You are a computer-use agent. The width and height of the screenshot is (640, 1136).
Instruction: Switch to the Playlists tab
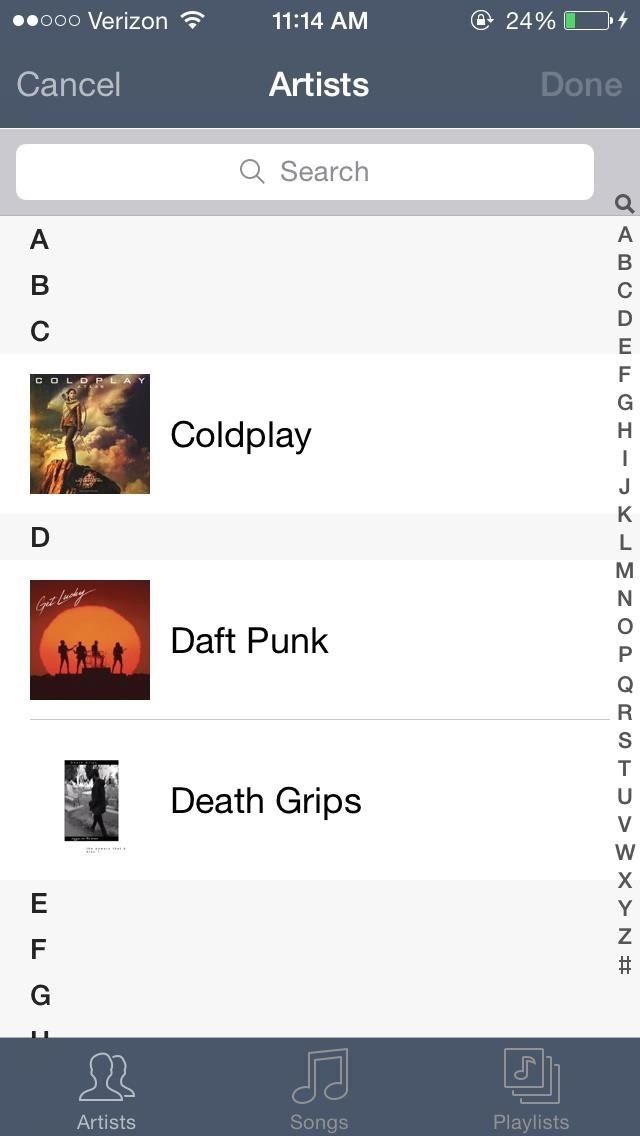point(531,1090)
